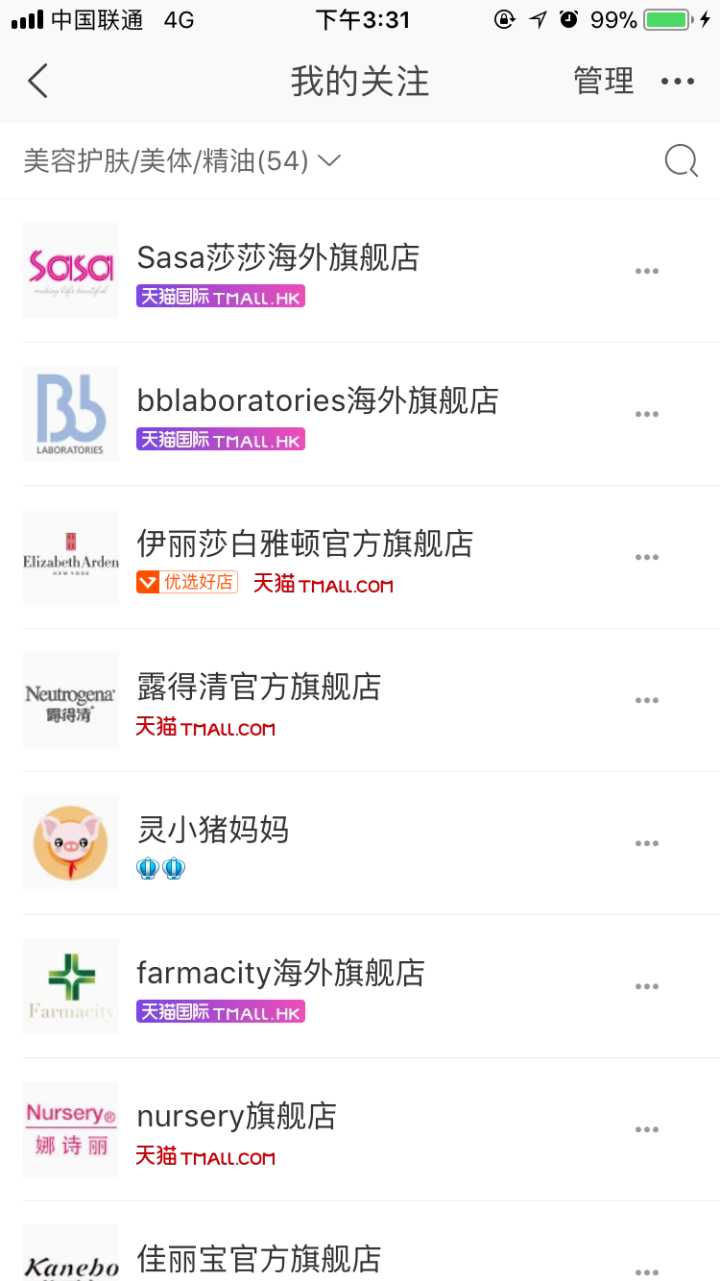Viewport: 720px width, 1281px height.
Task: Show more options for nursery旗舰店
Action: 647,1129
